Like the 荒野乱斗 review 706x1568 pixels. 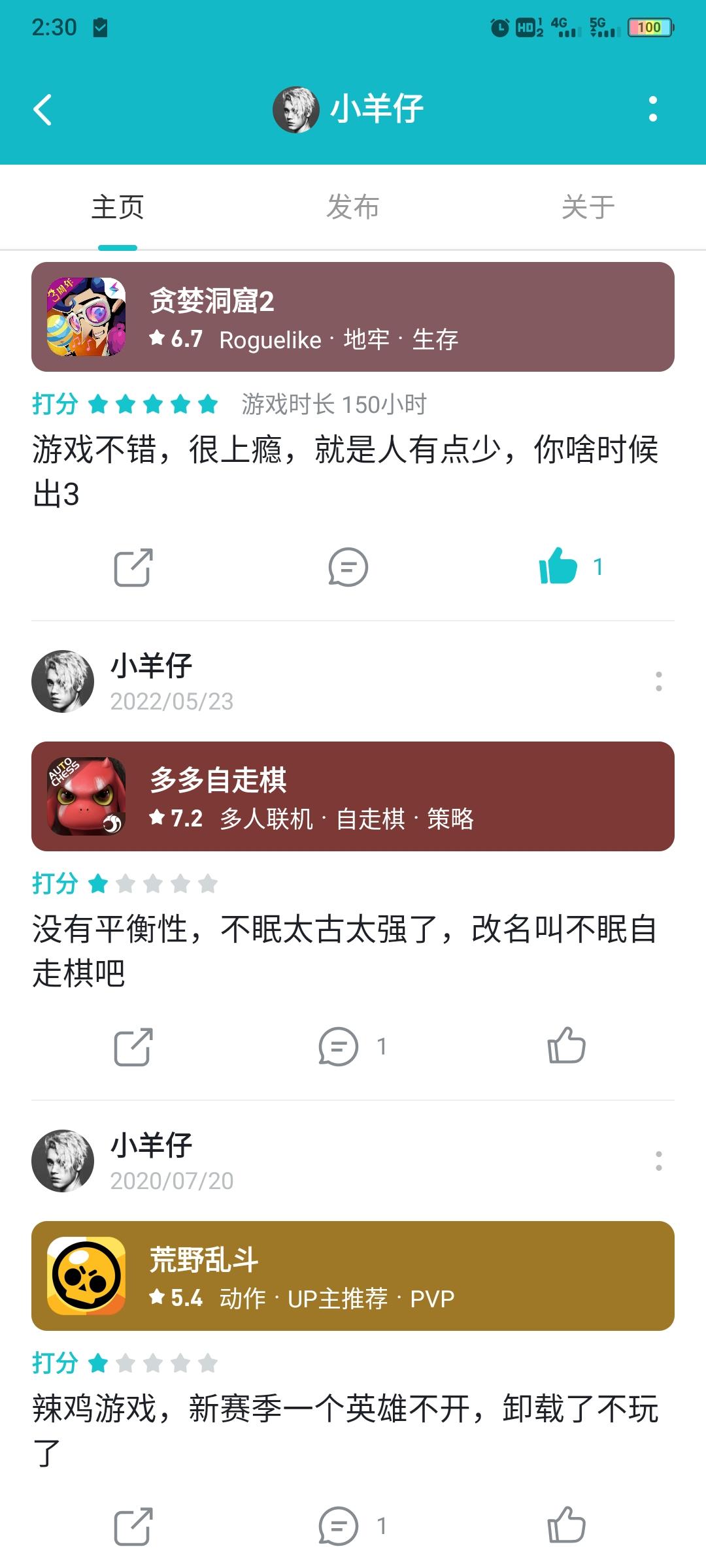pyautogui.click(x=566, y=1525)
